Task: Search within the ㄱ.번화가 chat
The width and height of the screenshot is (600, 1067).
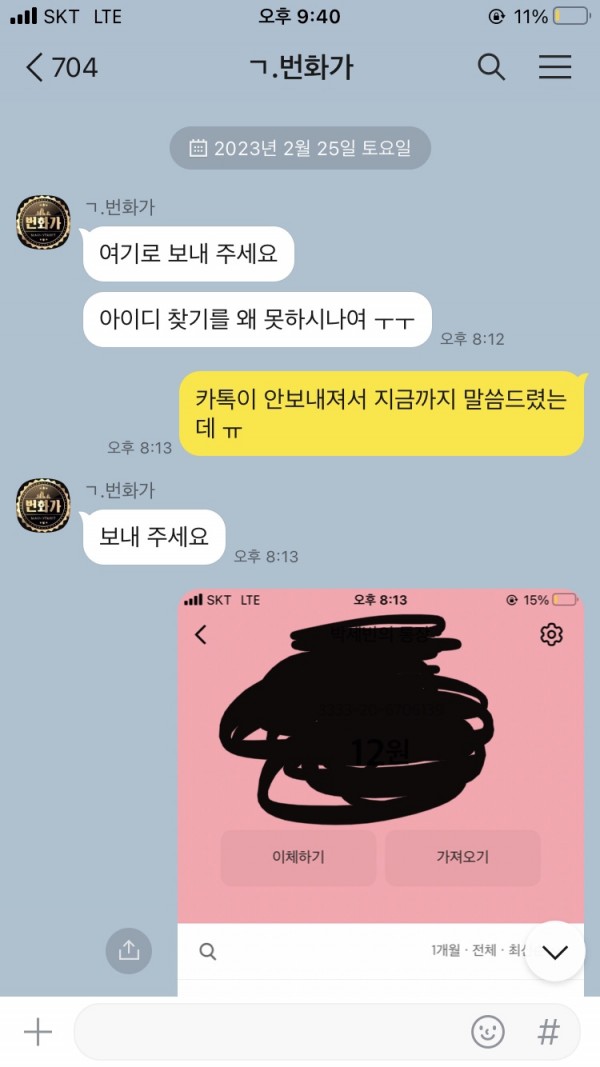Action: pyautogui.click(x=491, y=68)
